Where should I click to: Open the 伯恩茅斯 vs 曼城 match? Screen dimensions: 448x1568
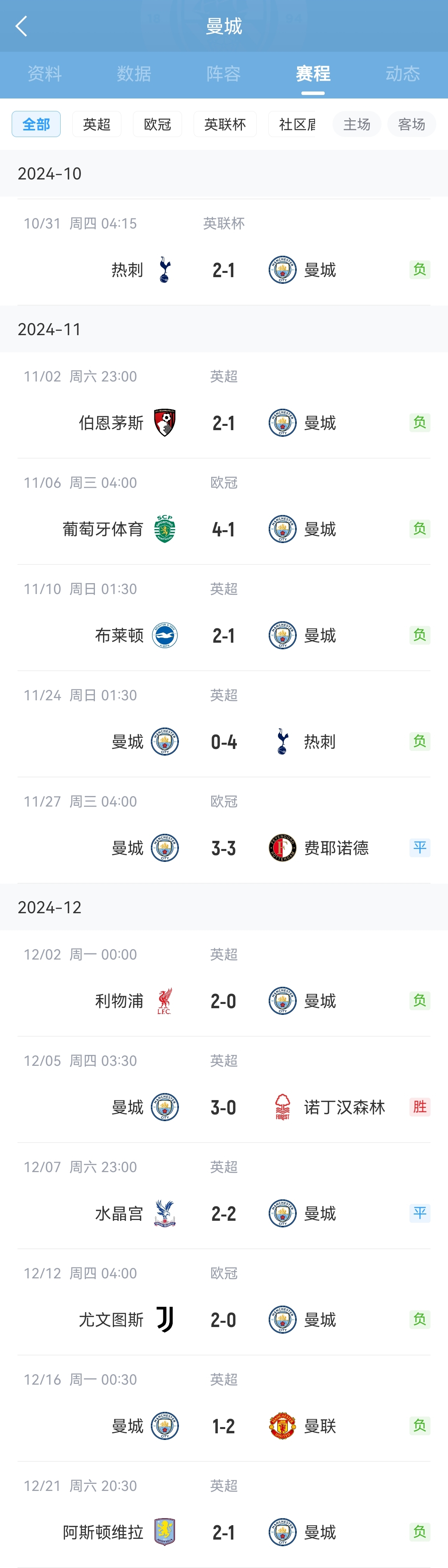(x=224, y=422)
